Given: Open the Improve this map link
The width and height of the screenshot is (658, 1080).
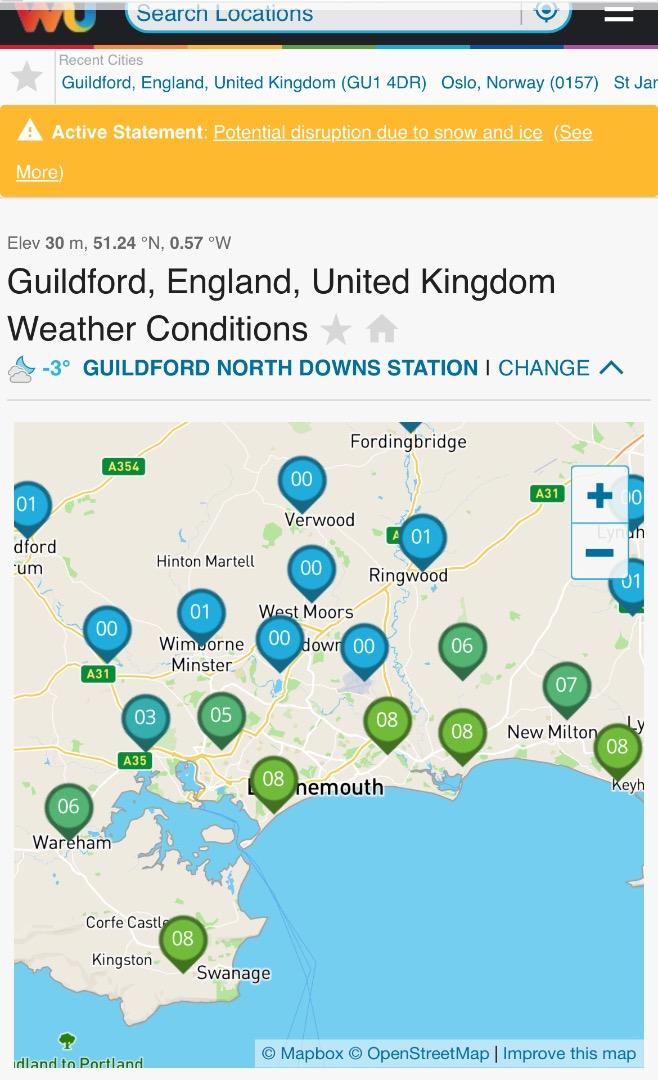Looking at the screenshot, I should 569,1053.
